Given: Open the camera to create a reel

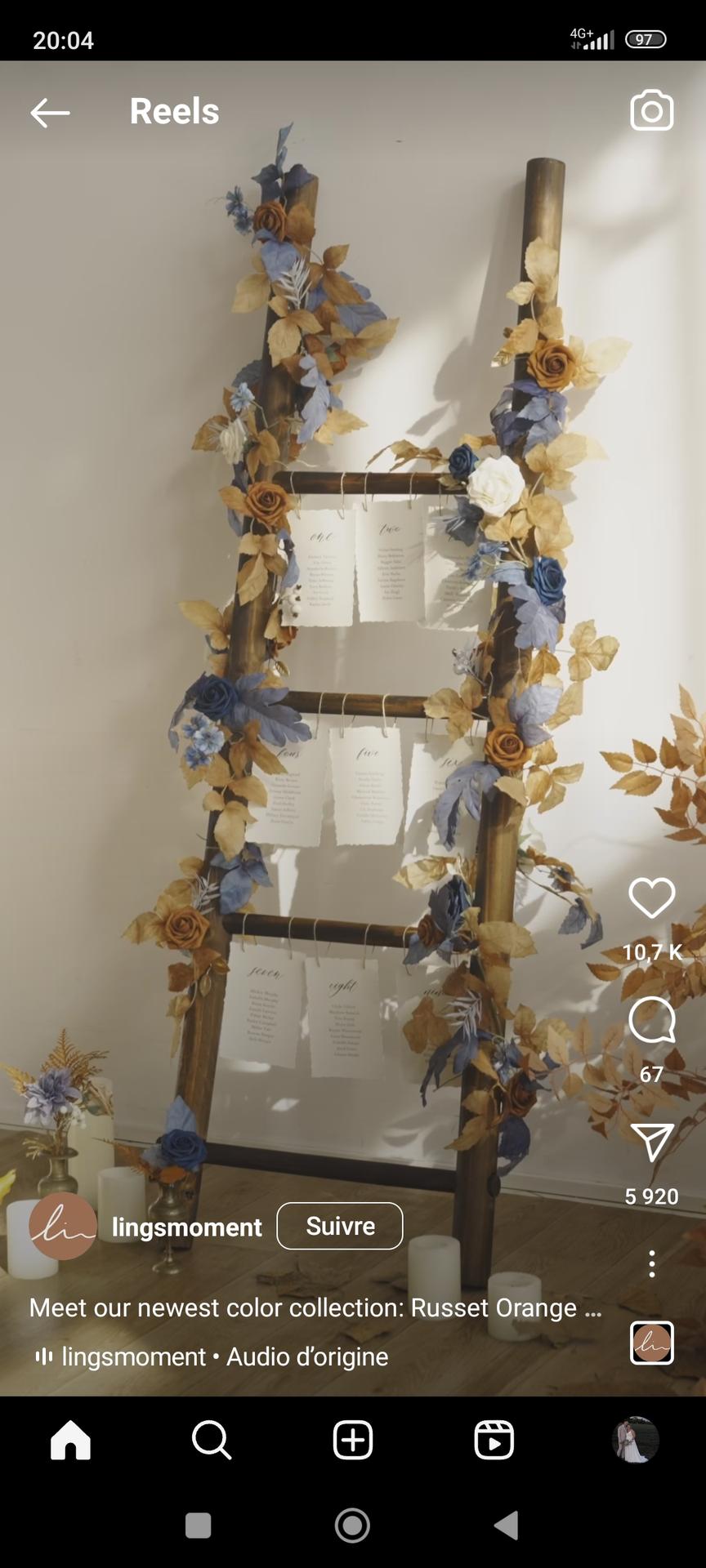Looking at the screenshot, I should point(651,111).
